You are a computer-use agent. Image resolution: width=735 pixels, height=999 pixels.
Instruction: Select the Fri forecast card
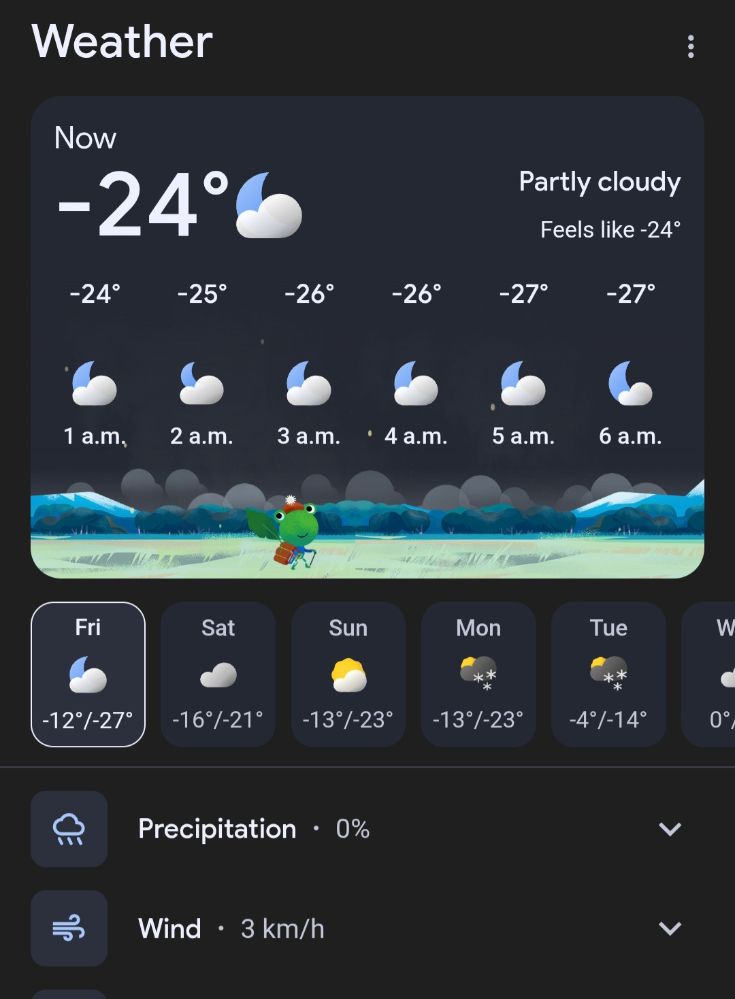pyautogui.click(x=88, y=674)
